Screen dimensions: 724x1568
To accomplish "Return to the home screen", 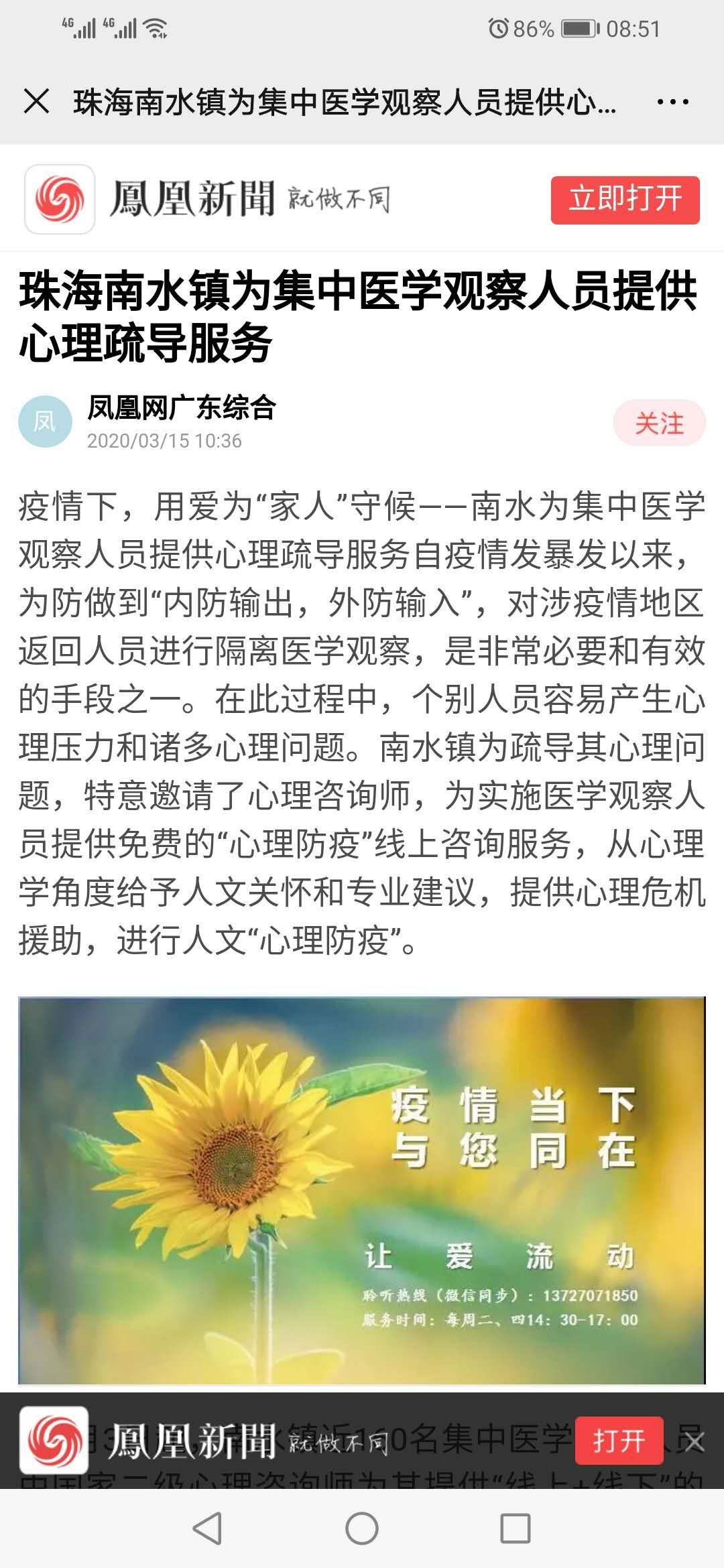I will pyautogui.click(x=361, y=1528).
